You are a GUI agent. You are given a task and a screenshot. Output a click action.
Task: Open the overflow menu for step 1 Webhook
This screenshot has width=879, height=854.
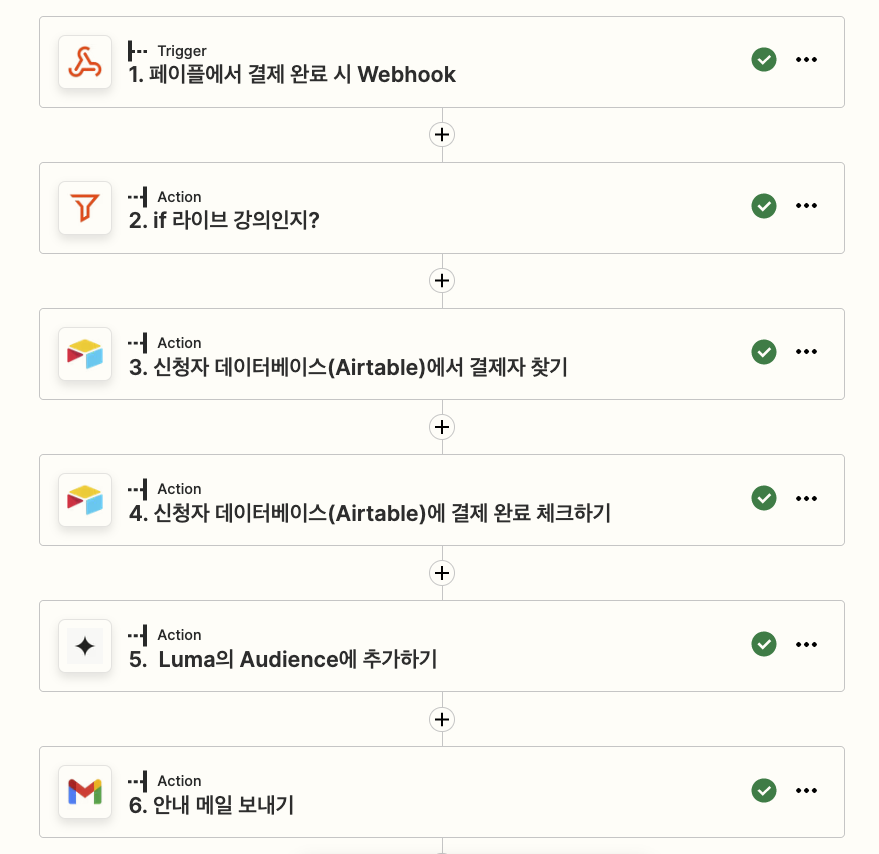pyautogui.click(x=806, y=59)
